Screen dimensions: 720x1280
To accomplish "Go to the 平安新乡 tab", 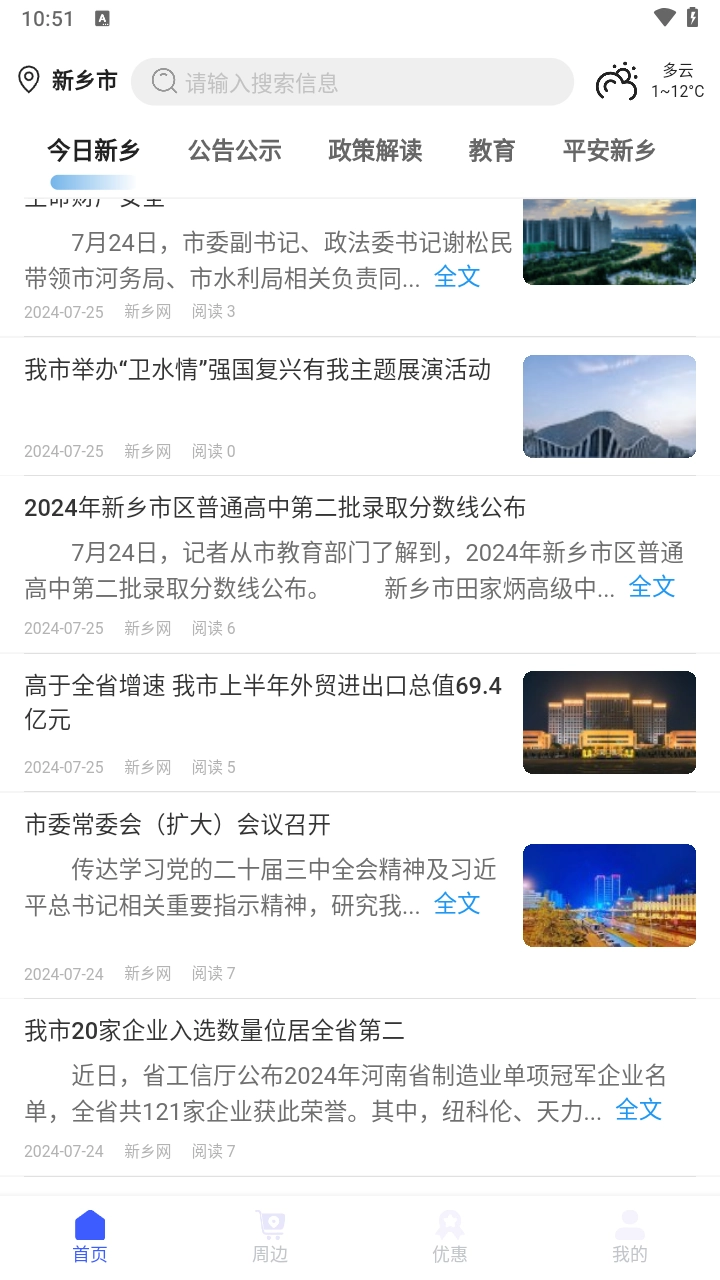I will point(609,151).
